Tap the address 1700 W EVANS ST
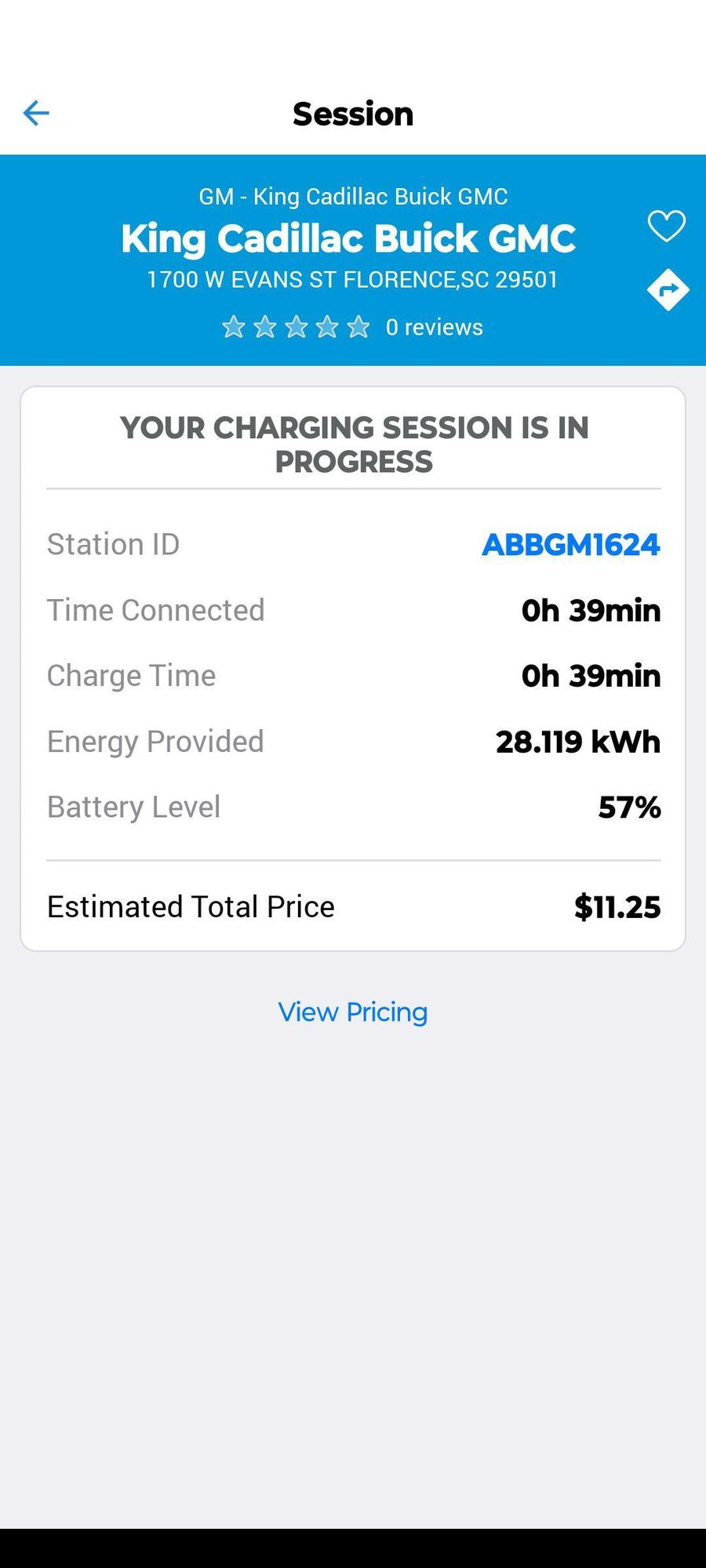Viewport: 706px width, 1568px height. point(352,279)
